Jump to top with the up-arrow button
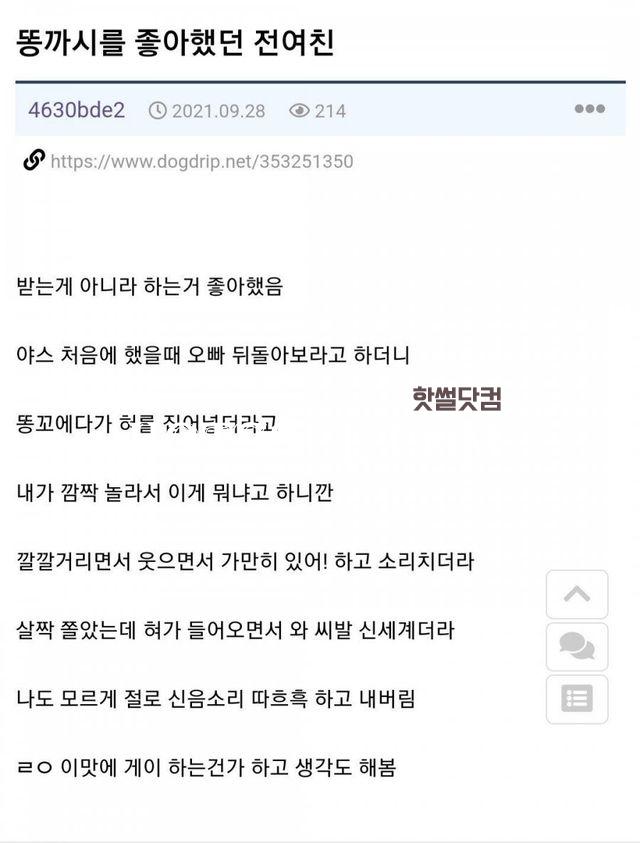Screen dimensions: 640x843 (577, 594)
